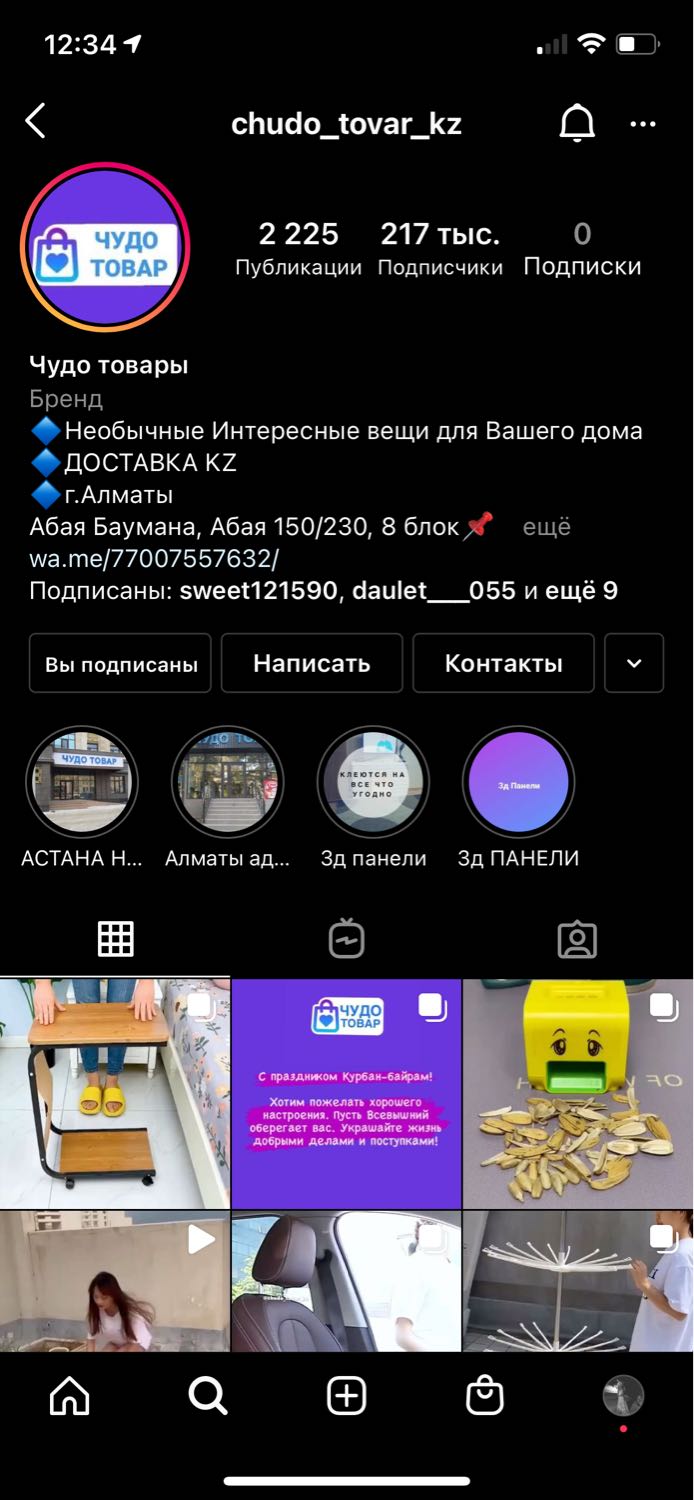Image resolution: width=694 pixels, height=1500 pixels.
Task: Open the Алматы адрес highlight
Action: (x=227, y=782)
